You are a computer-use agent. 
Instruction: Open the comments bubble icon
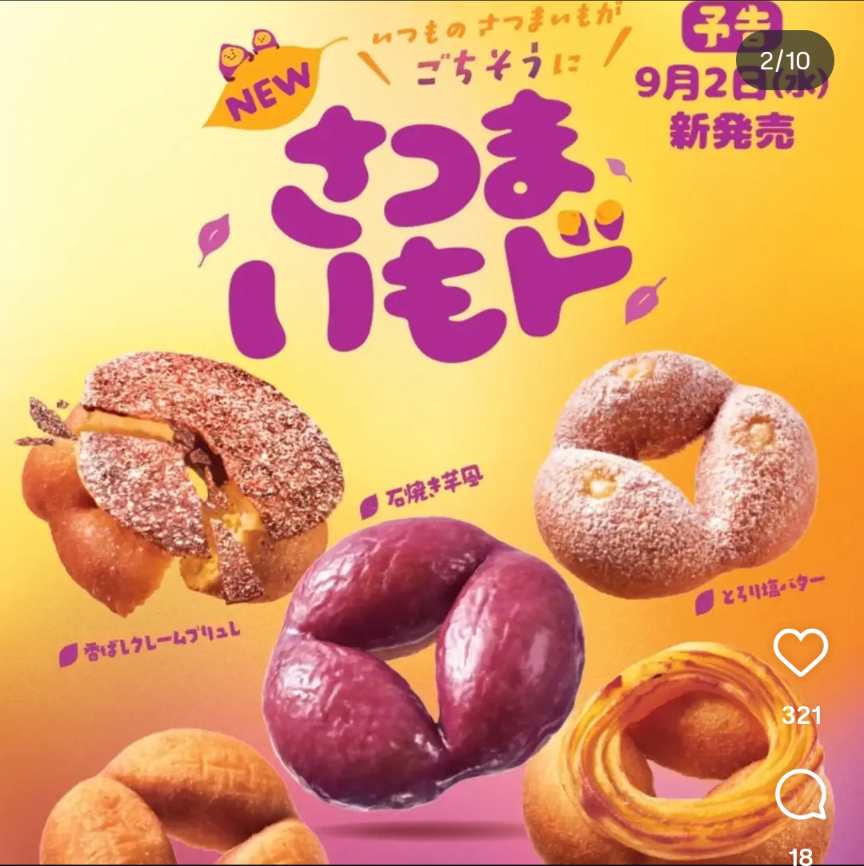click(x=800, y=796)
